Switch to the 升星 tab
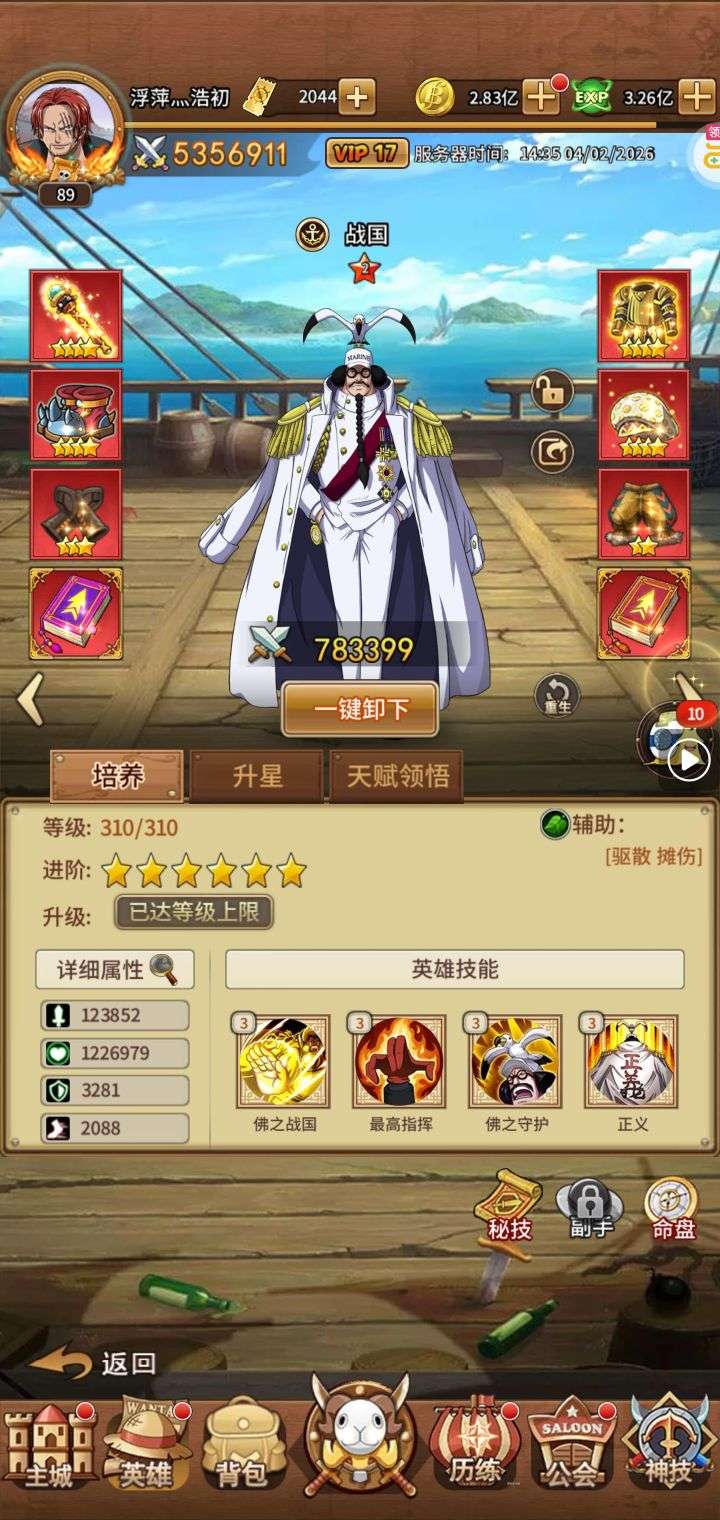720x1520 pixels. point(257,776)
